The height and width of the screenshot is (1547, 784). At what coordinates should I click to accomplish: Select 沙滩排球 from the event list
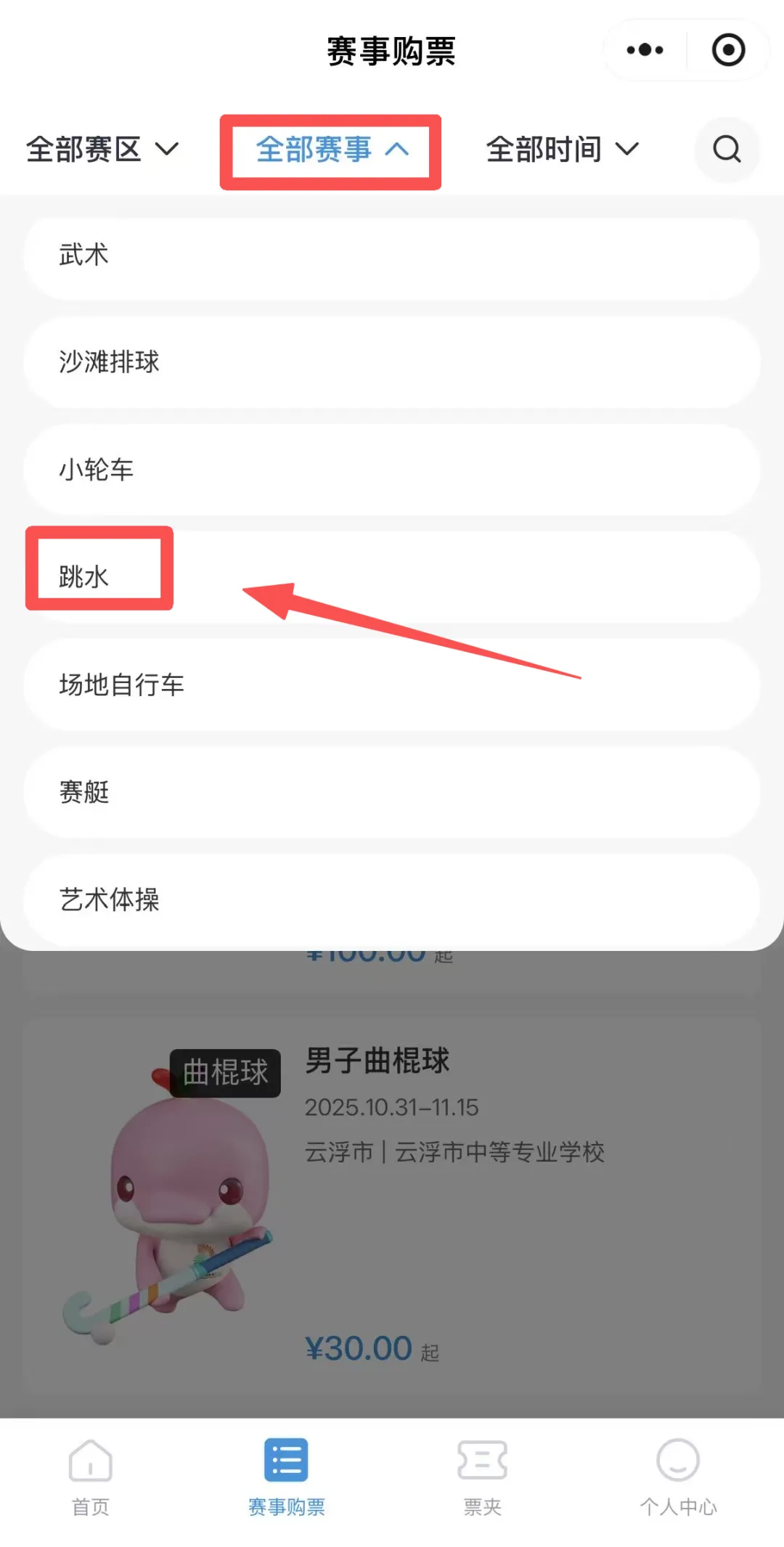point(392,362)
